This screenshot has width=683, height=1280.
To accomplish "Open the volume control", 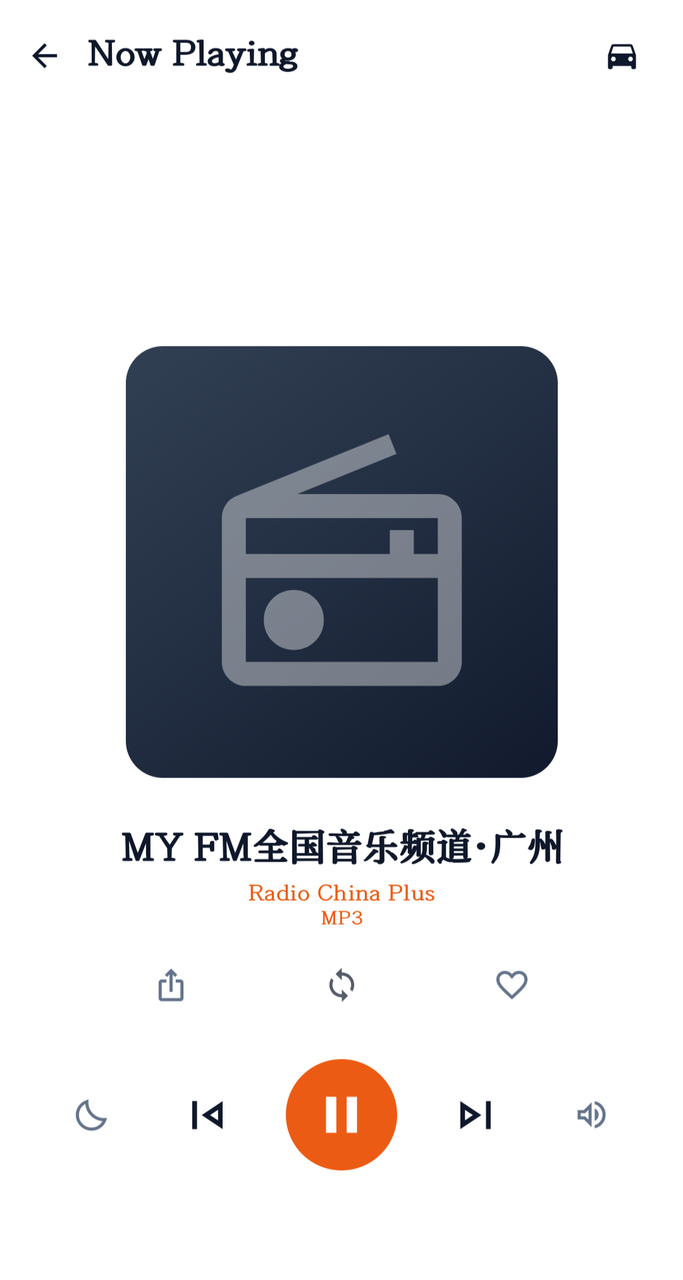I will pyautogui.click(x=592, y=1115).
